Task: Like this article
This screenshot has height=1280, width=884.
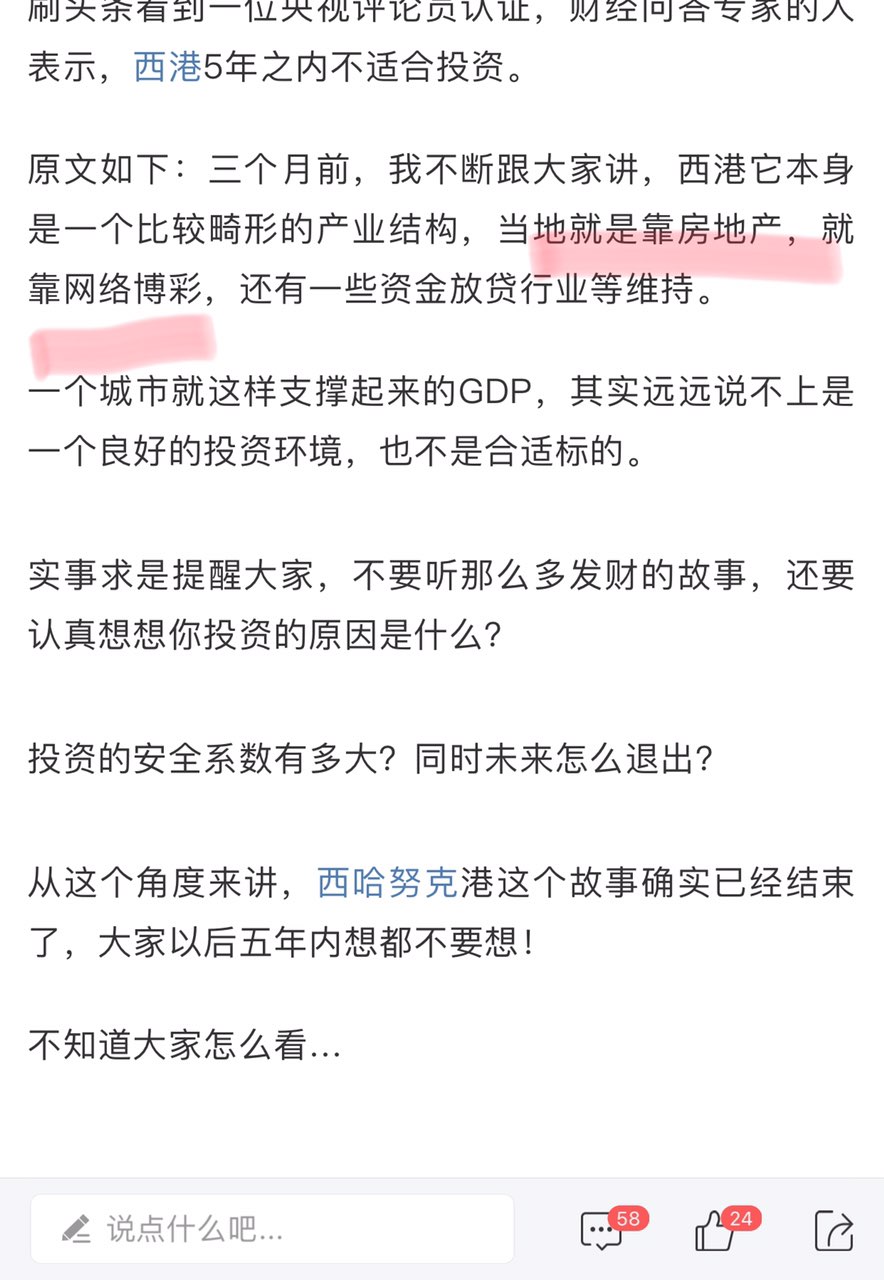Action: click(716, 1230)
